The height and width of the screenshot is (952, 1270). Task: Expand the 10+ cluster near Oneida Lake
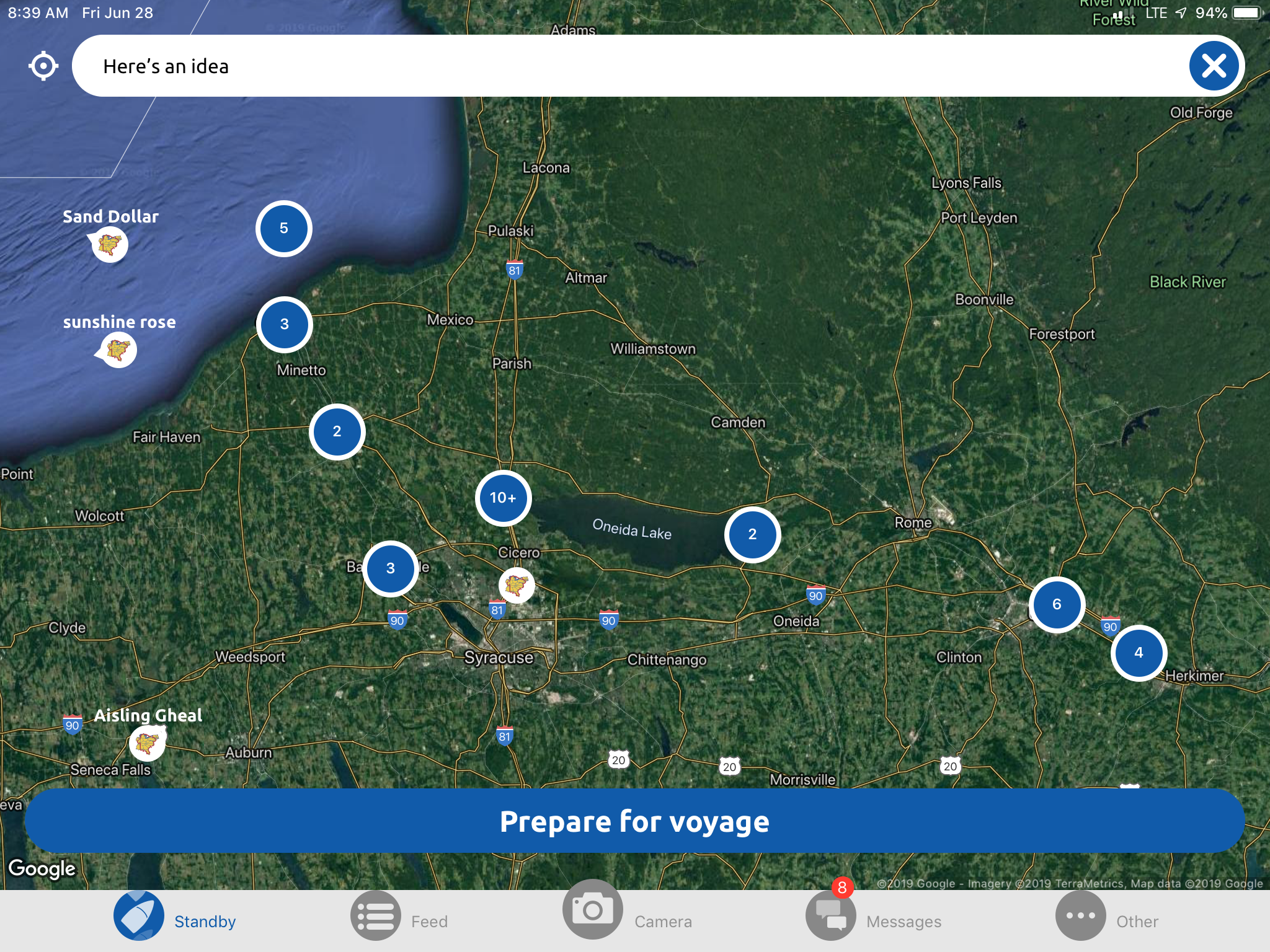(503, 498)
